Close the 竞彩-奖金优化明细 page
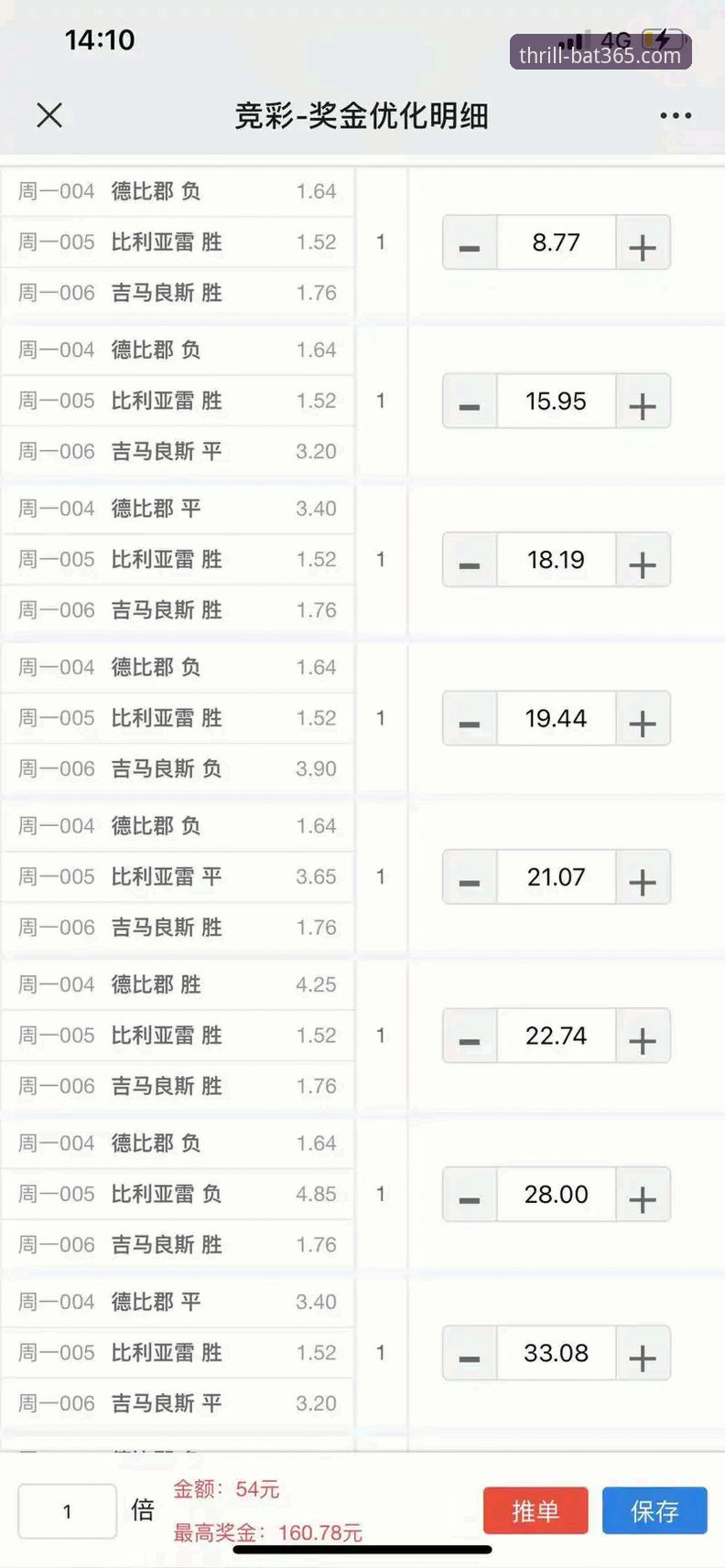725x1568 pixels. pyautogui.click(x=49, y=115)
